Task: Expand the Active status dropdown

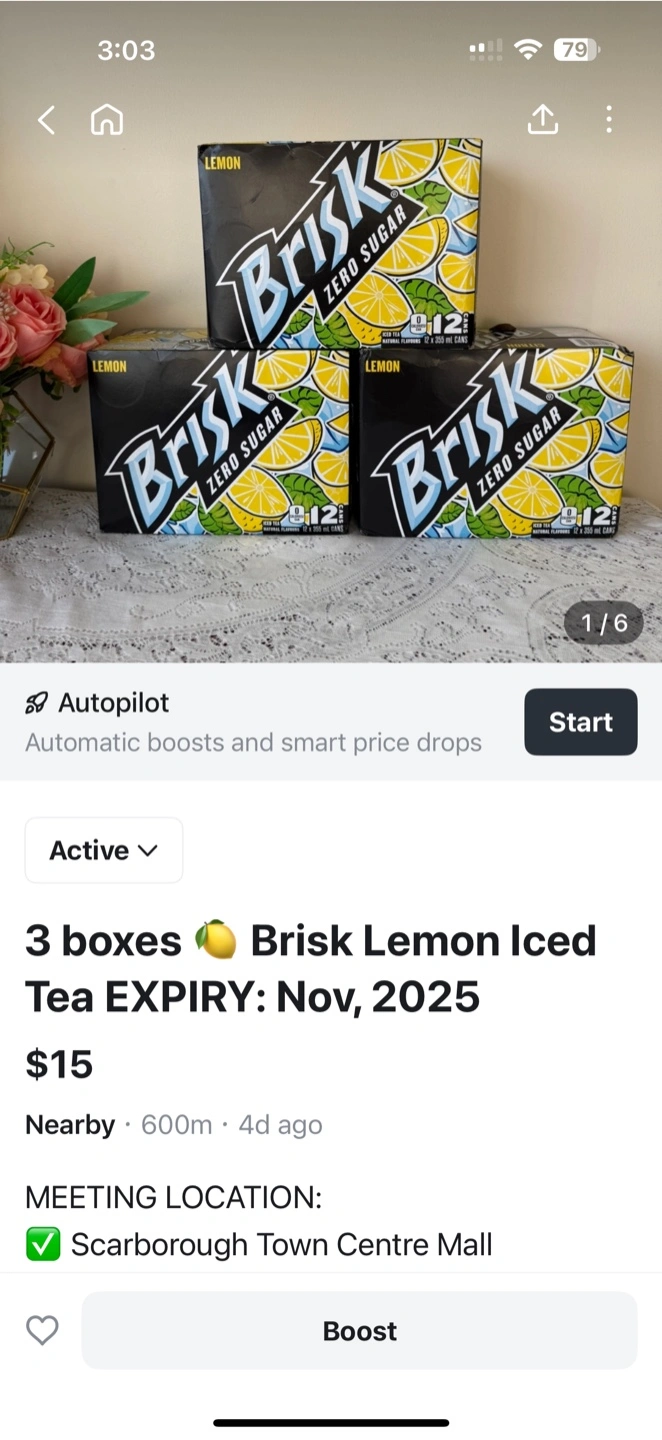Action: [104, 850]
